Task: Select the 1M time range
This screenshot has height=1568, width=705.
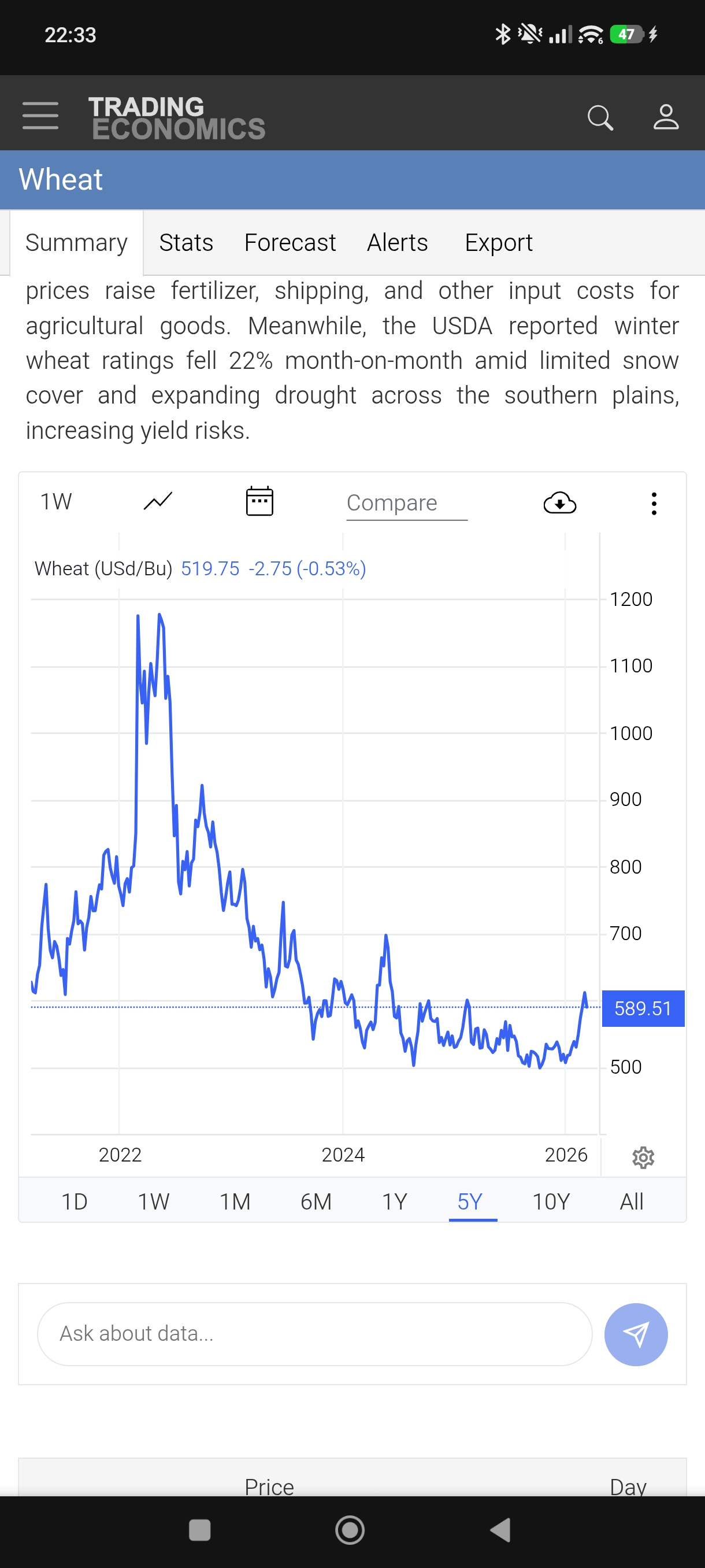Action: (x=235, y=1201)
